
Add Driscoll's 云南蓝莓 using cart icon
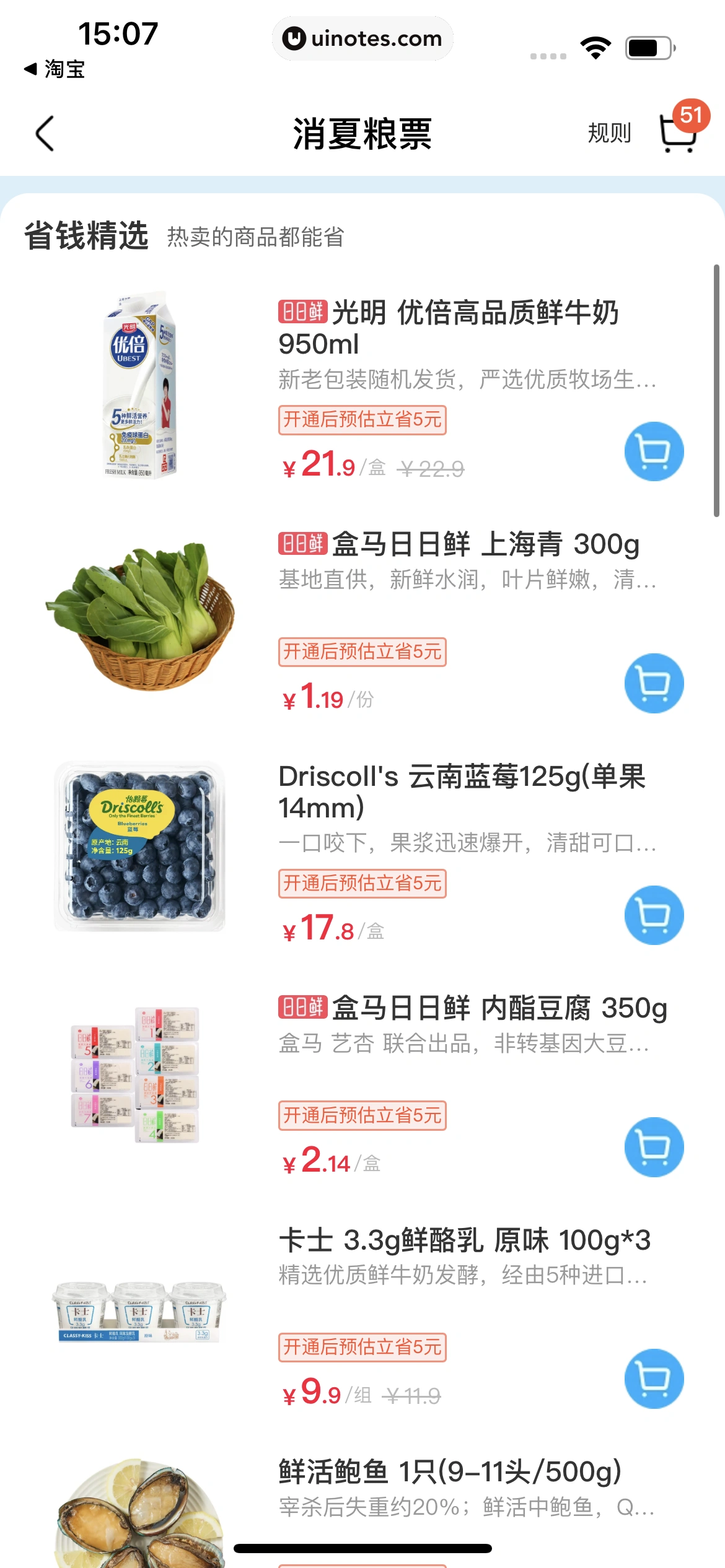coord(654,915)
